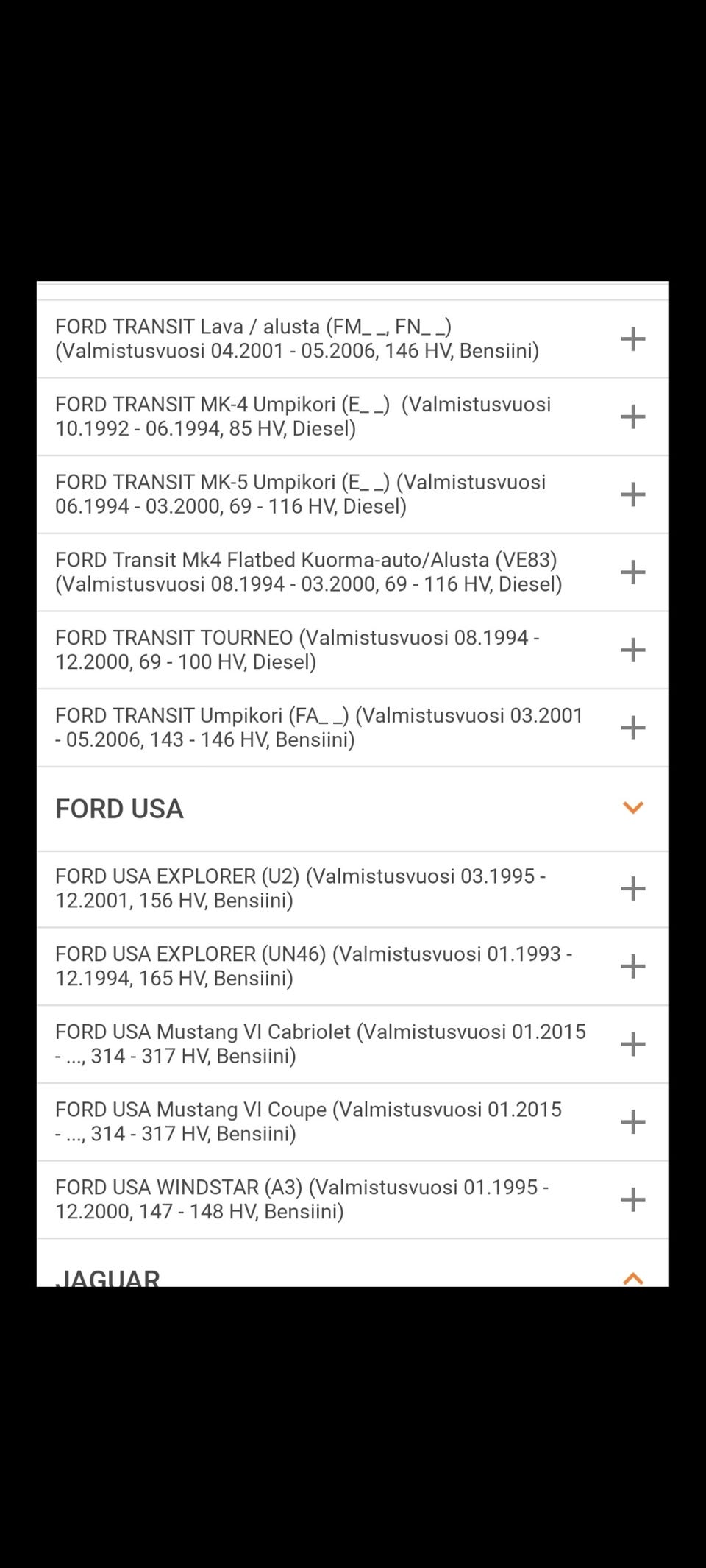Expand FORD USA Mustang VI Cabriolet row
Viewport: 706px width, 1568px height.
632,1044
